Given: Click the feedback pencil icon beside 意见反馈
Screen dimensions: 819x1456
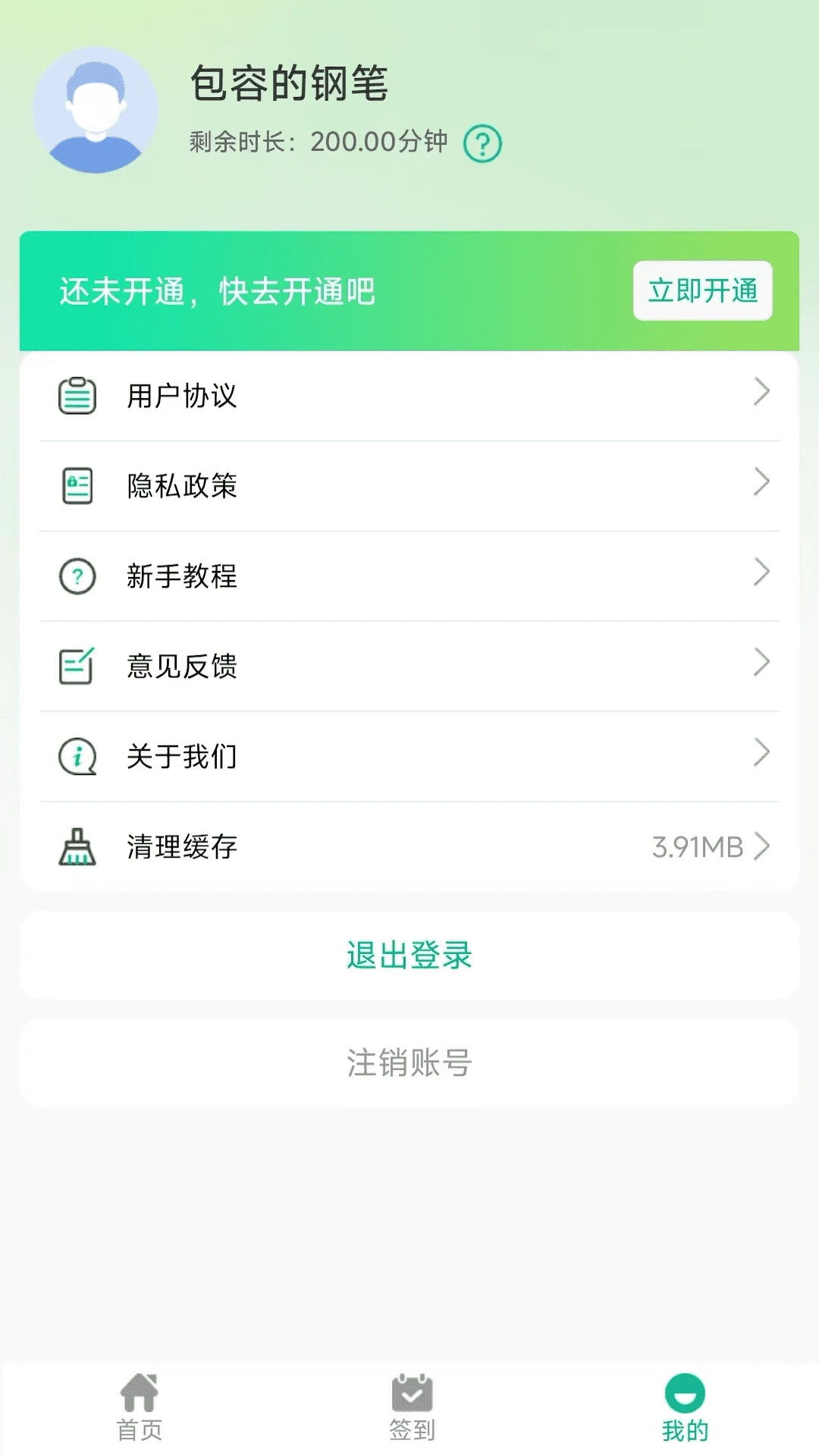Looking at the screenshot, I should [x=77, y=666].
